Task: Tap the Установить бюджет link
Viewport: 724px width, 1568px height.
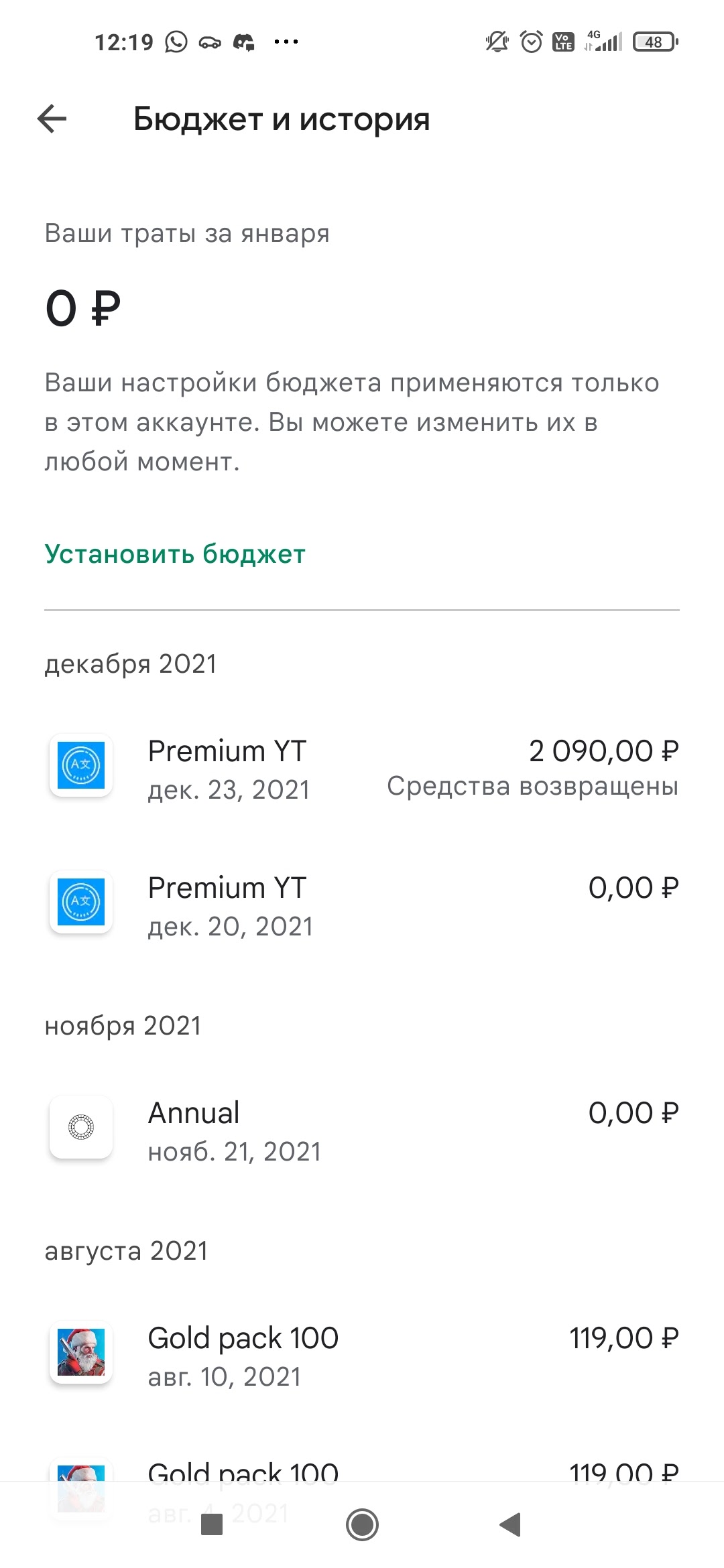Action: [175, 554]
